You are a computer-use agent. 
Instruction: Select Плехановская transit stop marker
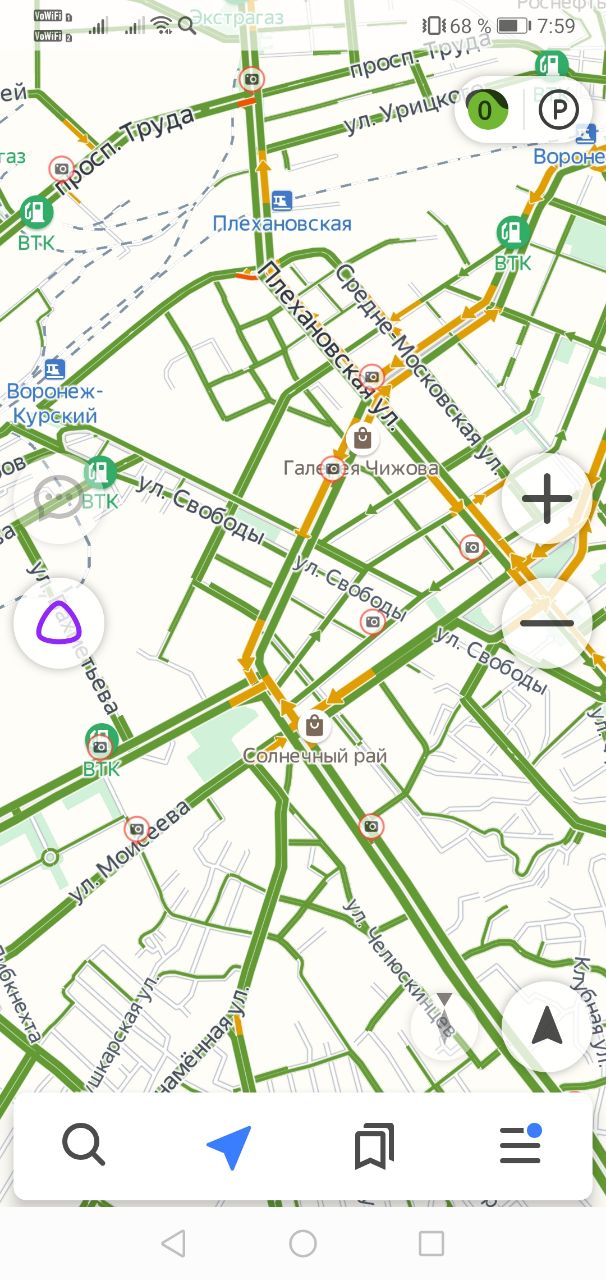(x=283, y=201)
